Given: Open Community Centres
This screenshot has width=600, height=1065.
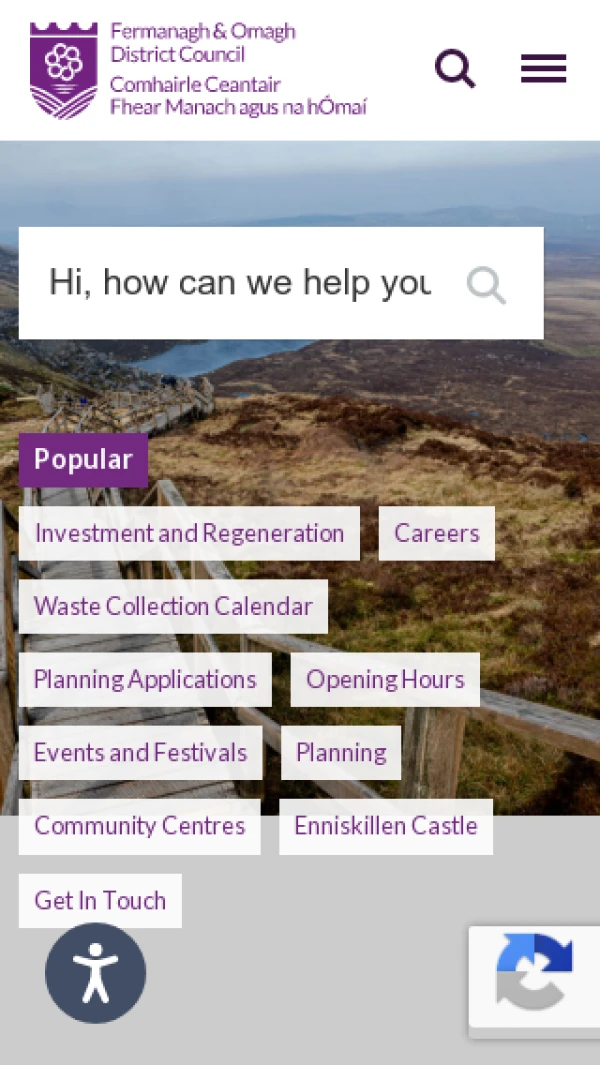Looking at the screenshot, I should coord(140,827).
